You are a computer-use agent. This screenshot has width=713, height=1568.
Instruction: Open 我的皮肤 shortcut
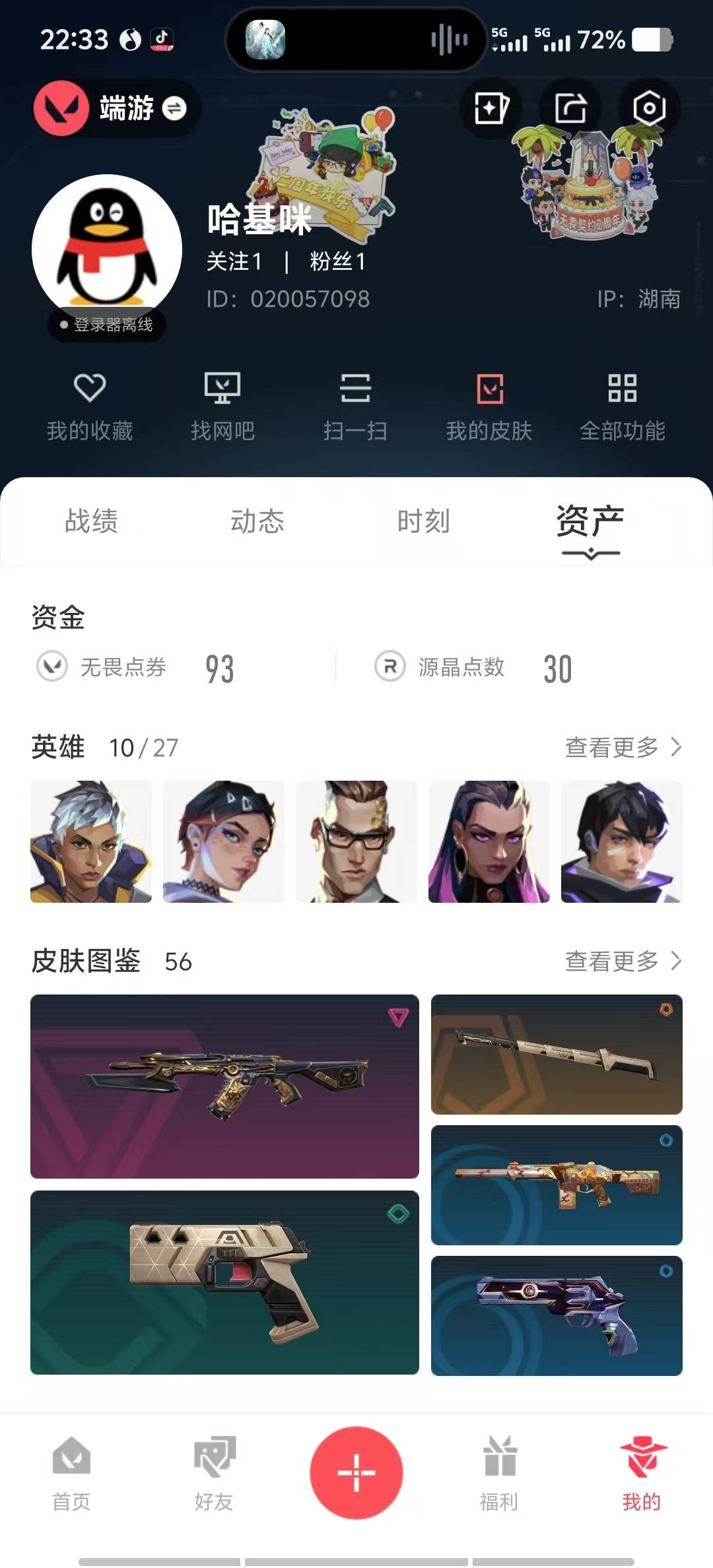[489, 407]
